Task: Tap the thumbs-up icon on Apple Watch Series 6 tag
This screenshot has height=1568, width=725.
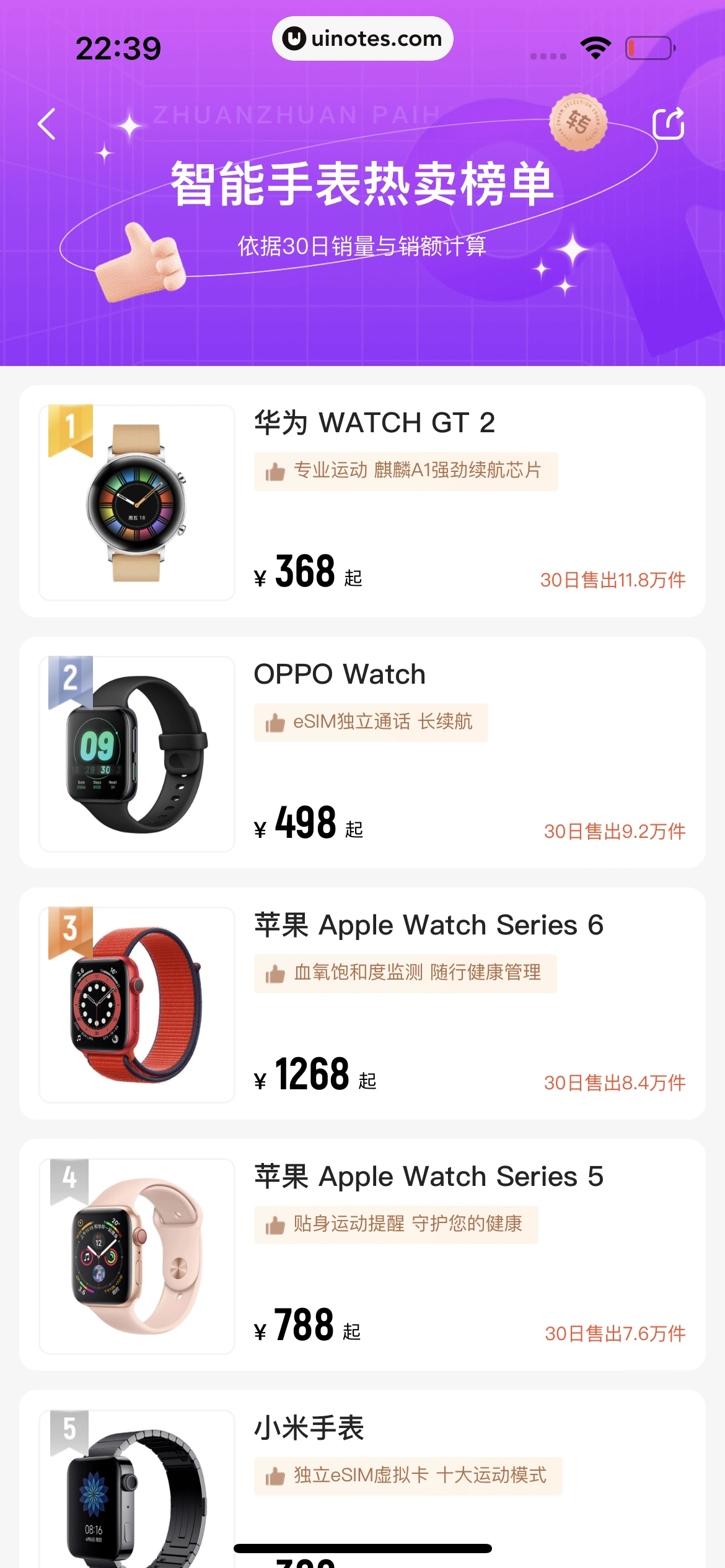Action: 276,973
